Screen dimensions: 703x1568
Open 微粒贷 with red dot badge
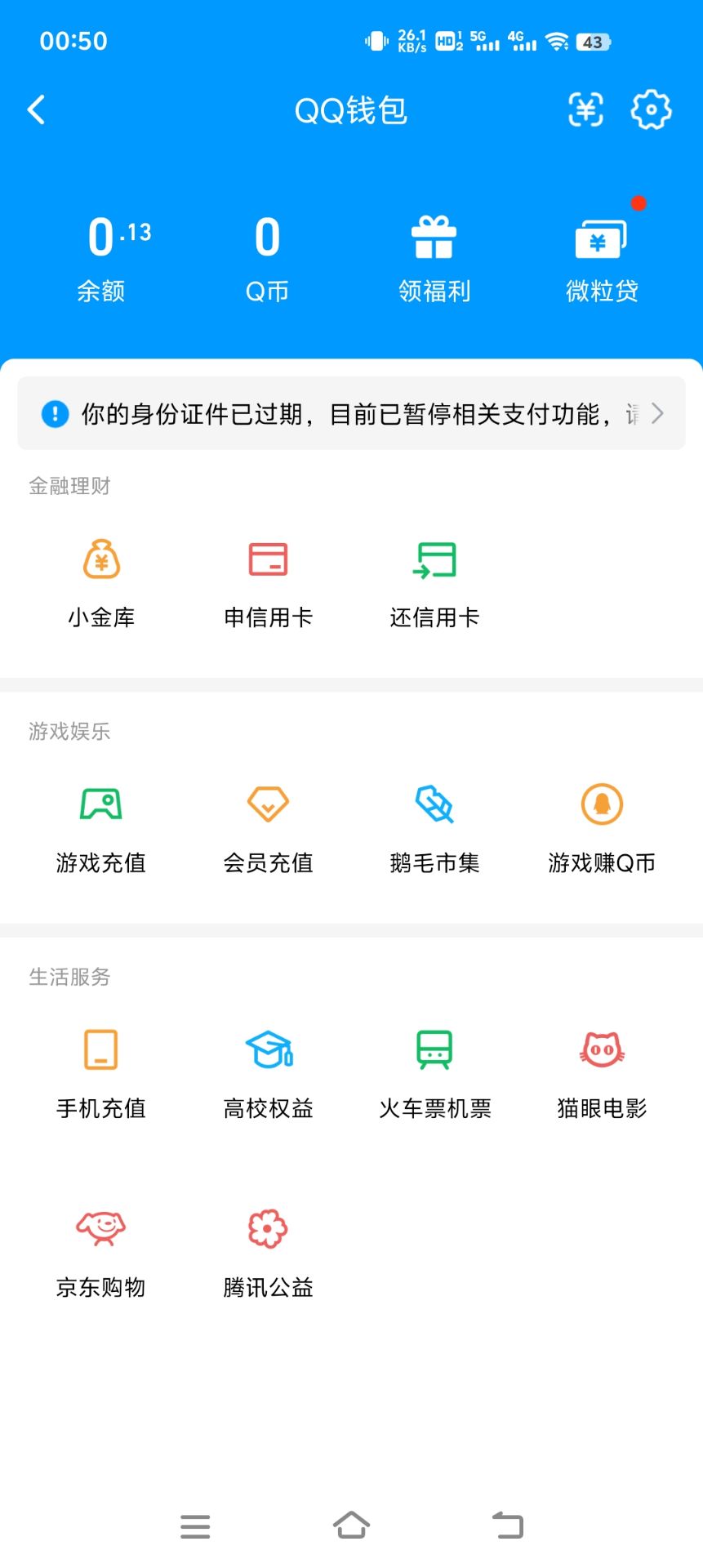601,255
